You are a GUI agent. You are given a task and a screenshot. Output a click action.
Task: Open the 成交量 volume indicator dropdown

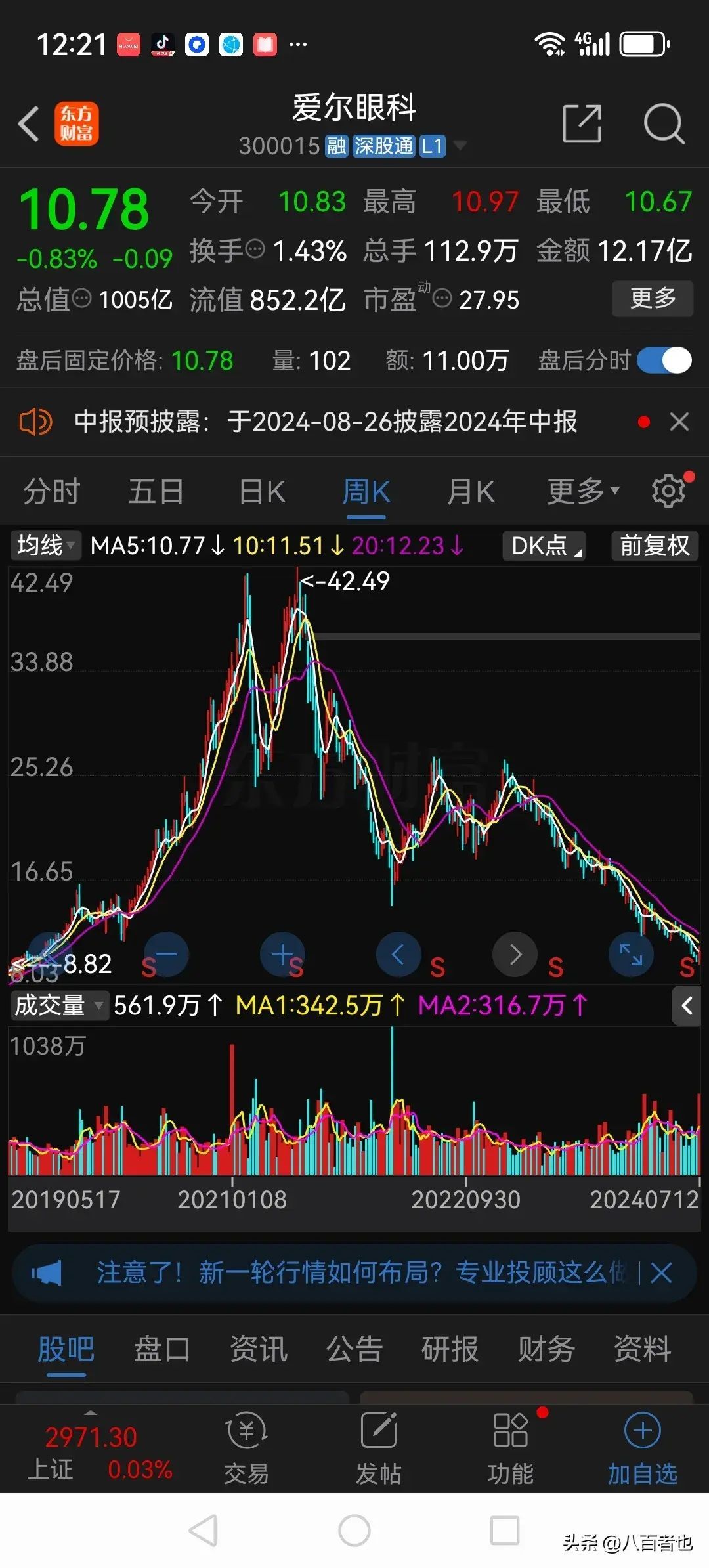click(x=58, y=1004)
